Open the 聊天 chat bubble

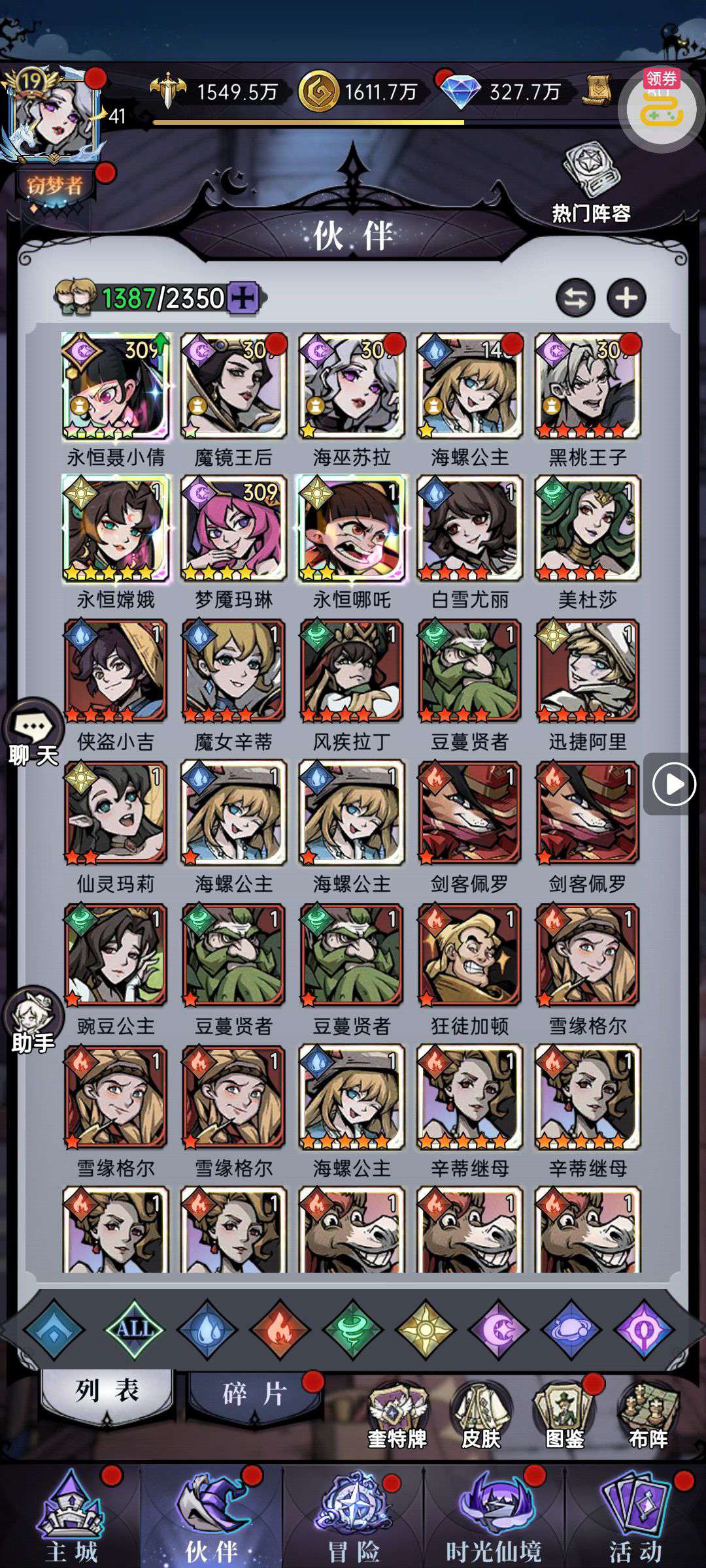[33, 733]
